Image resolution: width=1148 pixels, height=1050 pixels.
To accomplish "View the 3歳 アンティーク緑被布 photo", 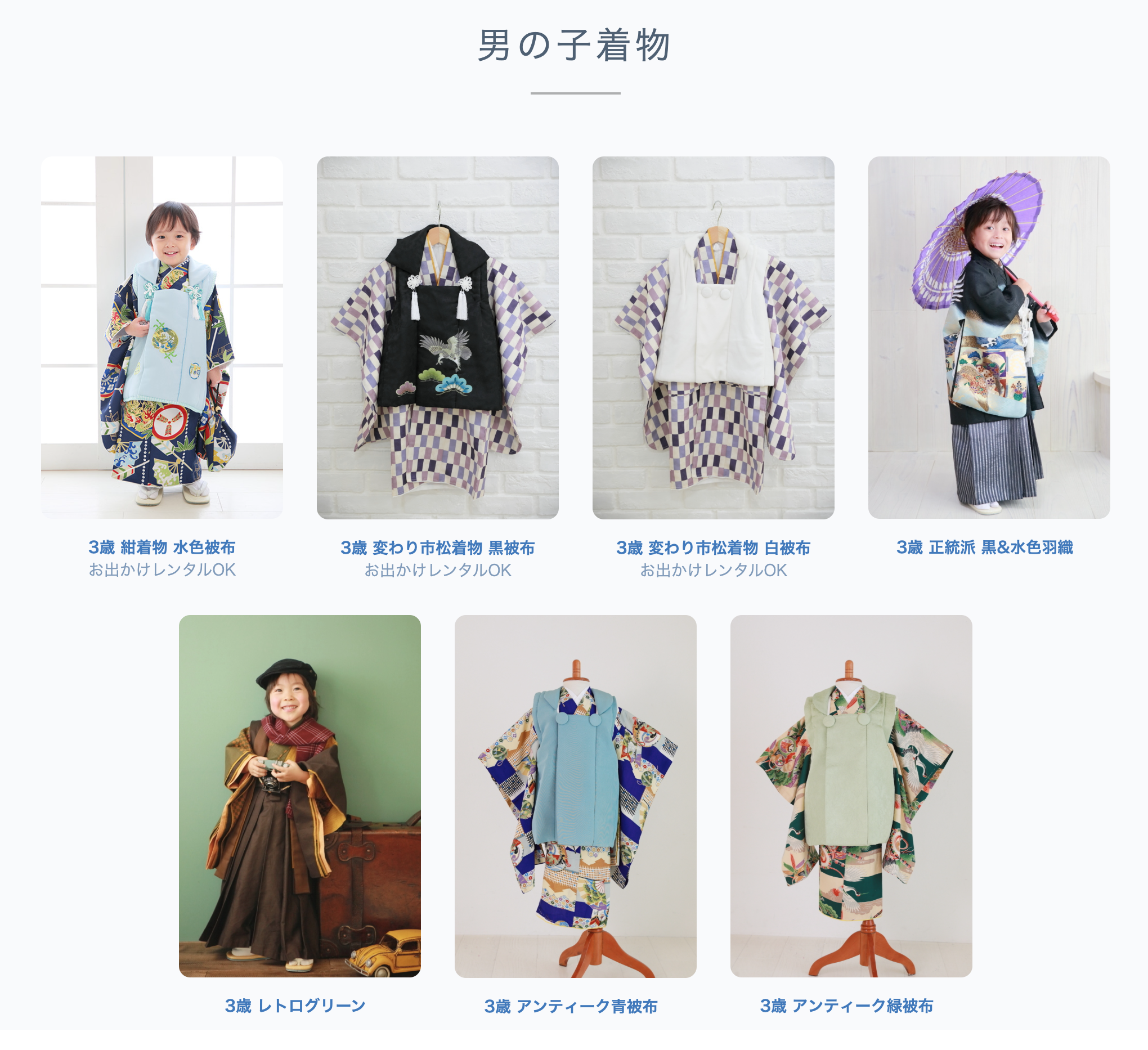I will coord(851,796).
